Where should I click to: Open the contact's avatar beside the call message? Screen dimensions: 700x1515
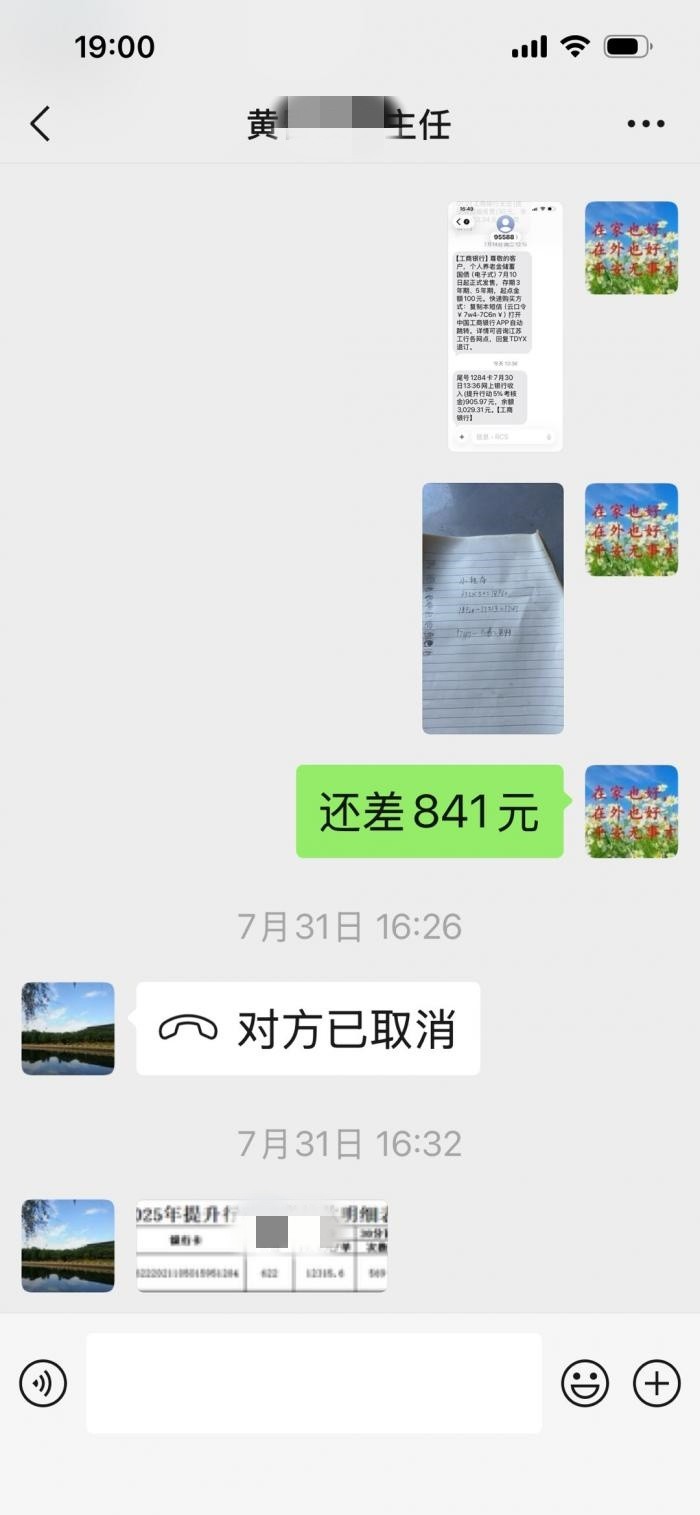68,1029
